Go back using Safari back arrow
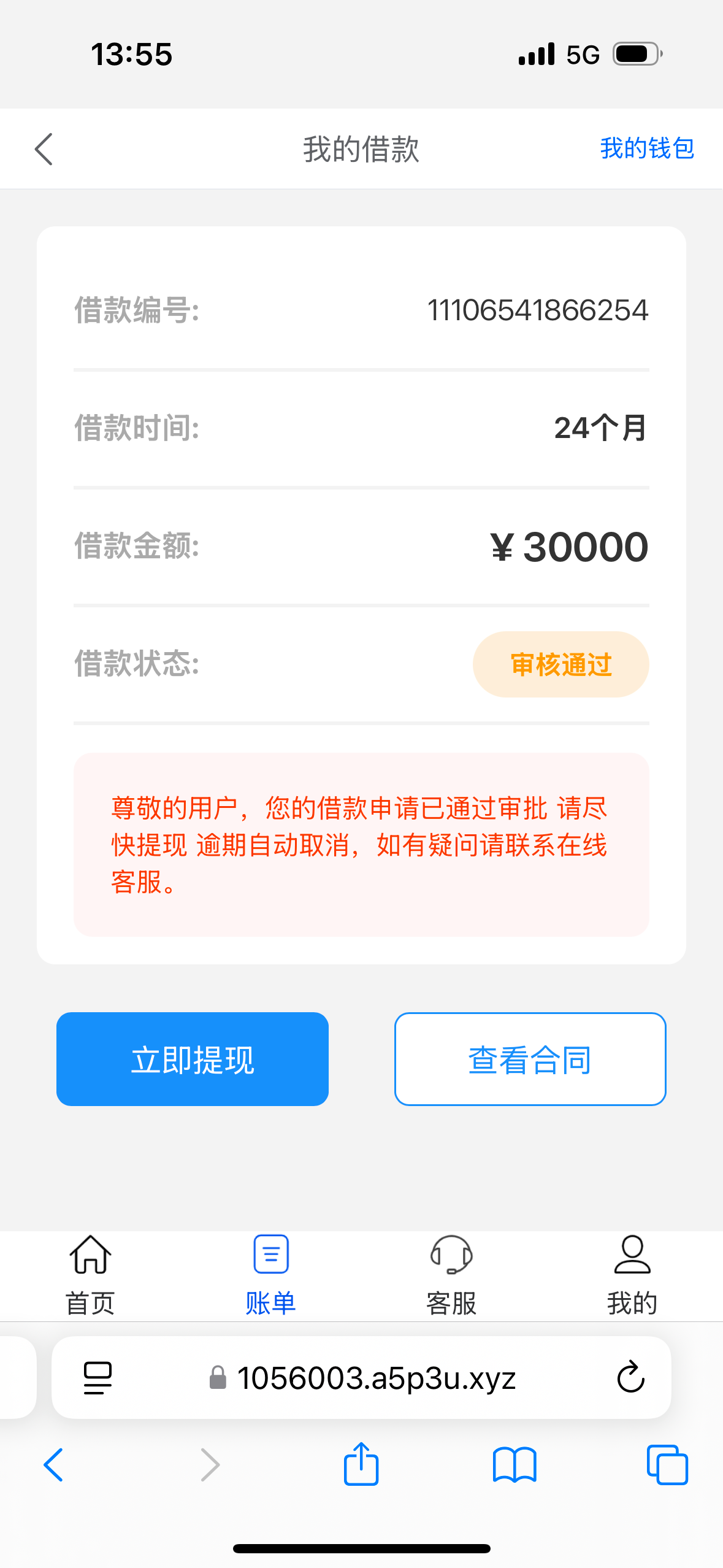Viewport: 723px width, 1568px height. coord(53,1465)
